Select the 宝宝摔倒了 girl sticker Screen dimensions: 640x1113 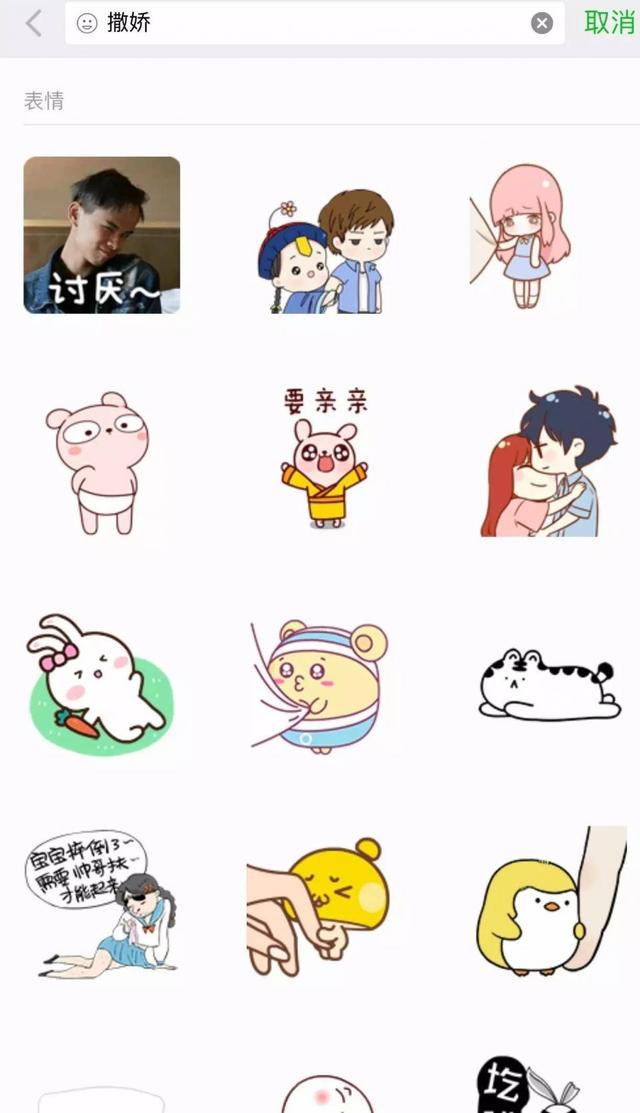pos(98,902)
